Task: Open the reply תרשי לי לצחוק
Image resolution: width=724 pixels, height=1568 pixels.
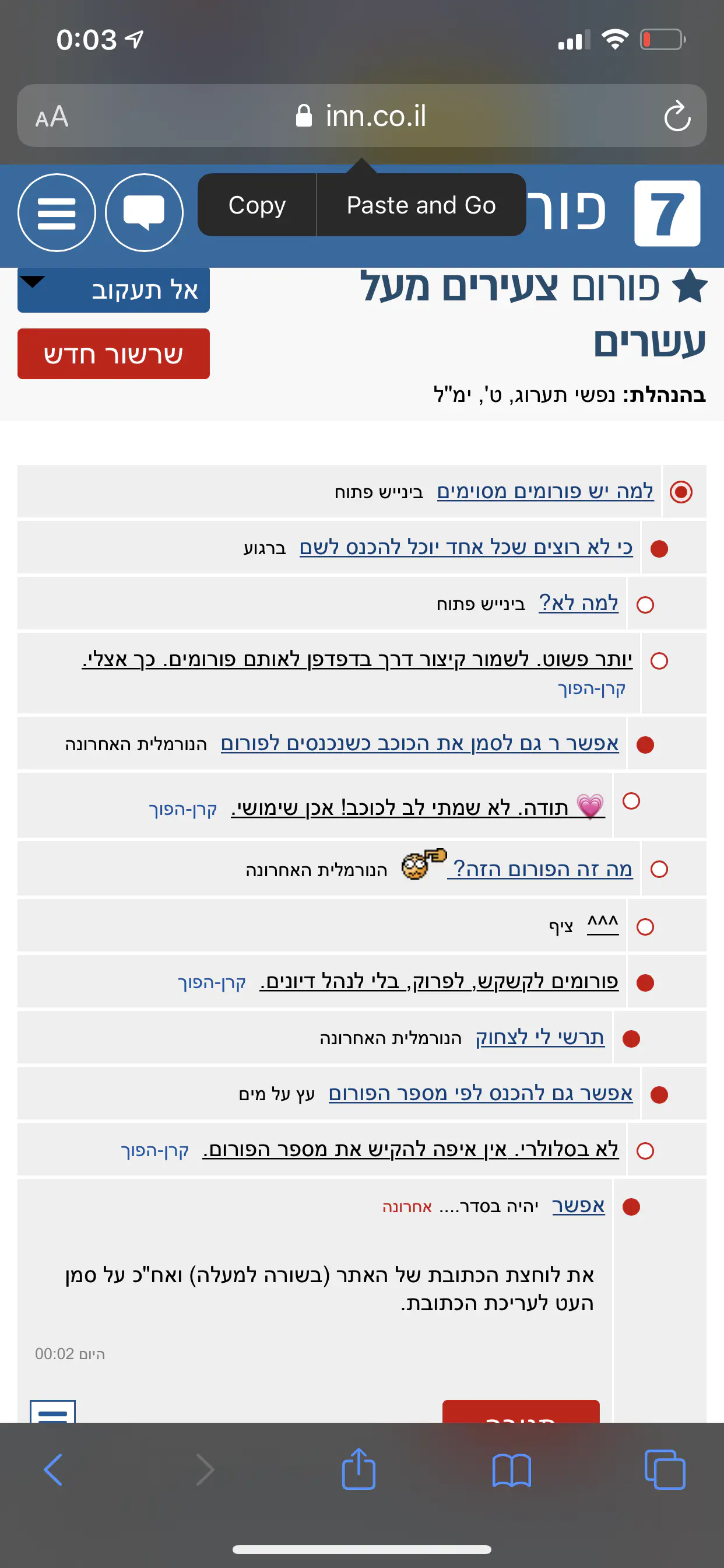Action: tap(540, 1037)
